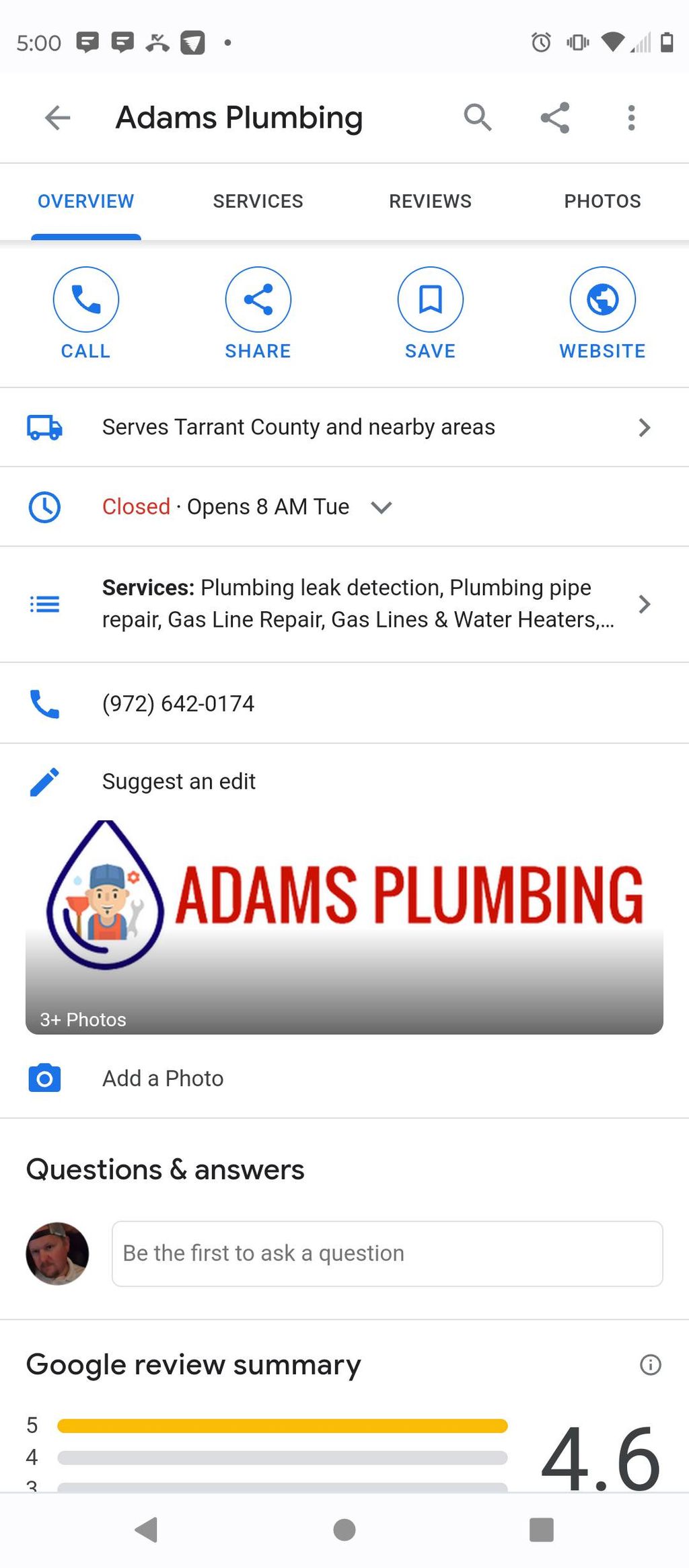Viewport: 689px width, 1568px height.
Task: Tap the phone number (972) 642-0174
Action: pyautogui.click(x=178, y=703)
